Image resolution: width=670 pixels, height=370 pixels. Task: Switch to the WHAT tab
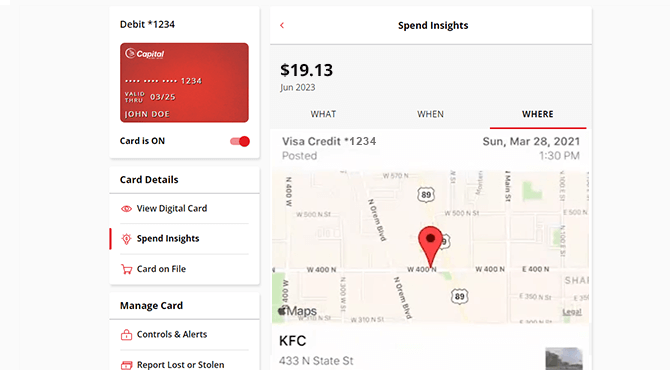(x=323, y=114)
